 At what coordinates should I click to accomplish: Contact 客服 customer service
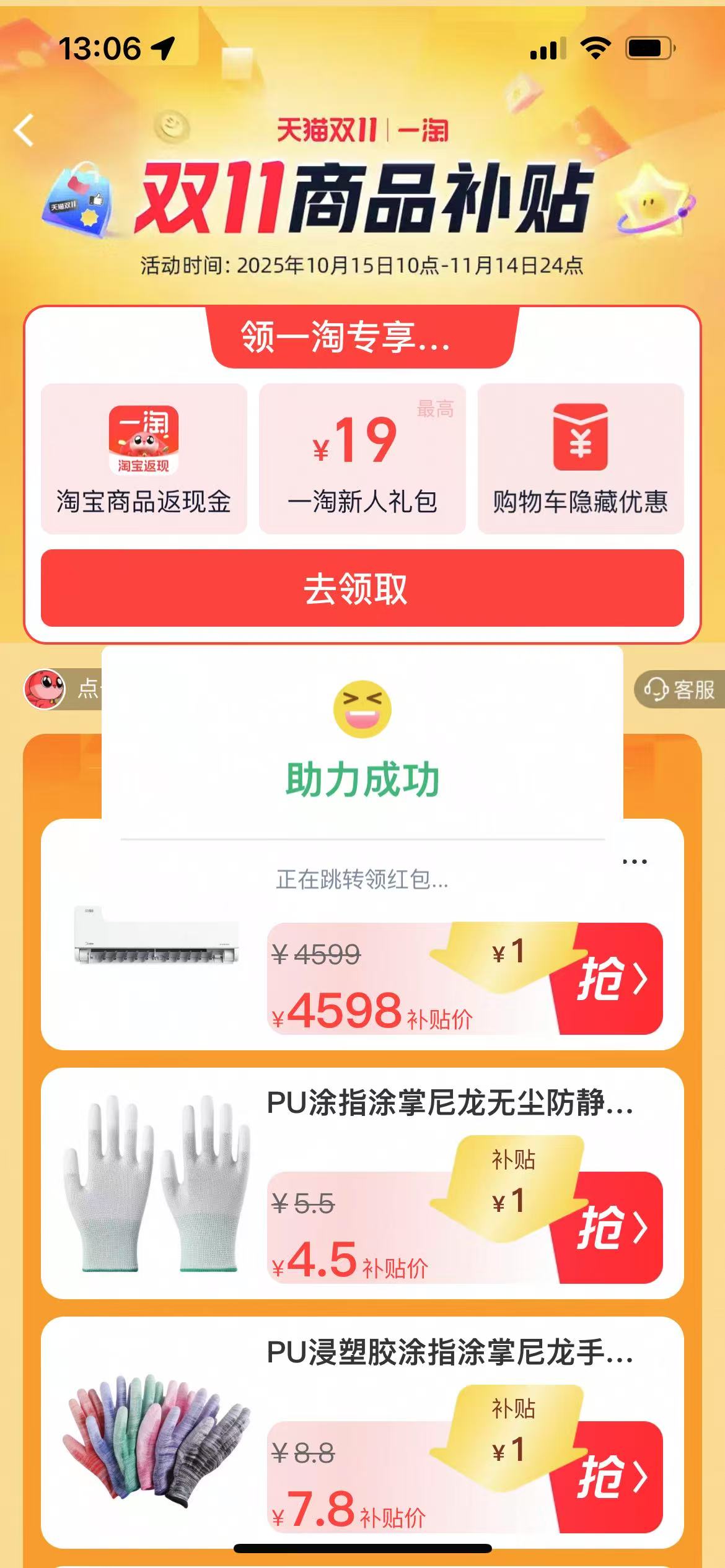(679, 689)
